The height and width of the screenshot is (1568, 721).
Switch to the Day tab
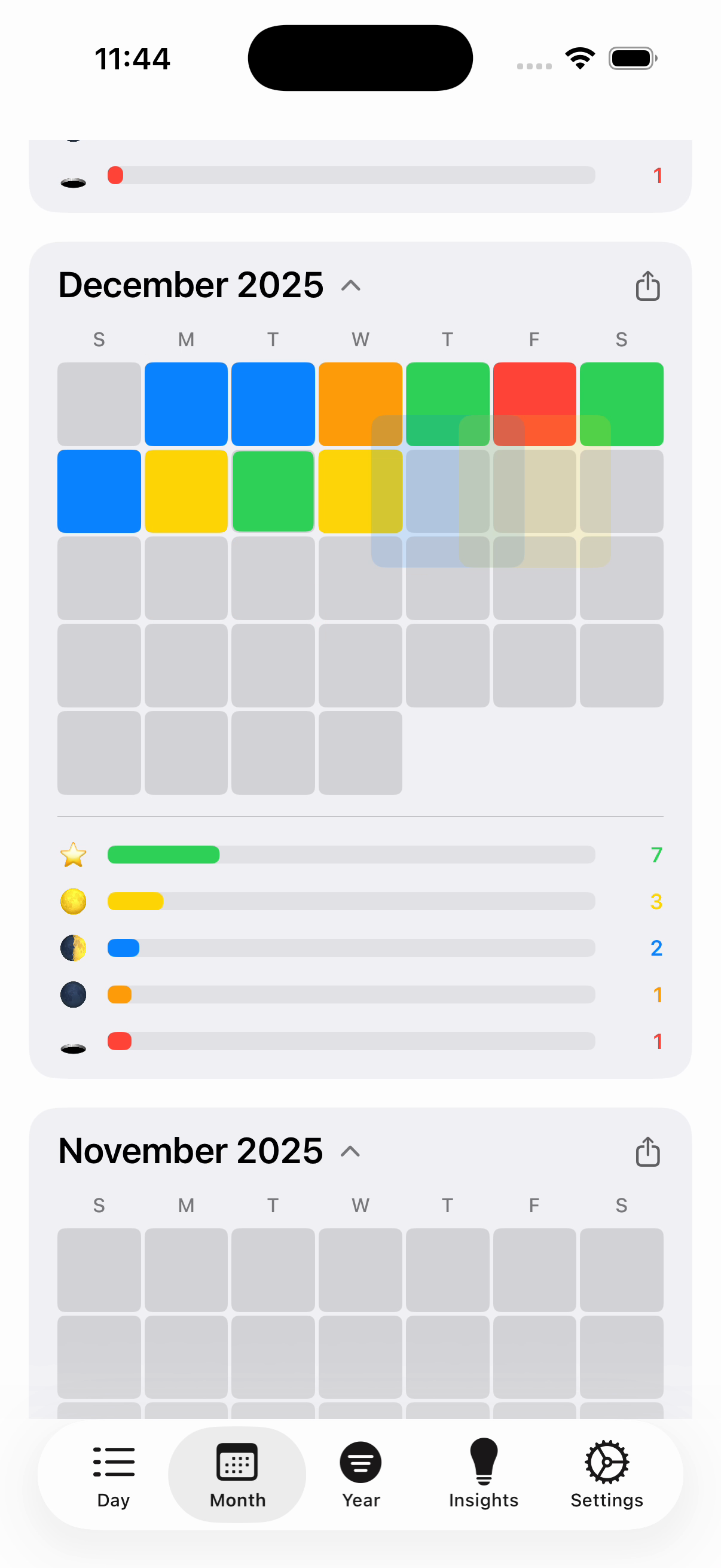click(114, 1474)
